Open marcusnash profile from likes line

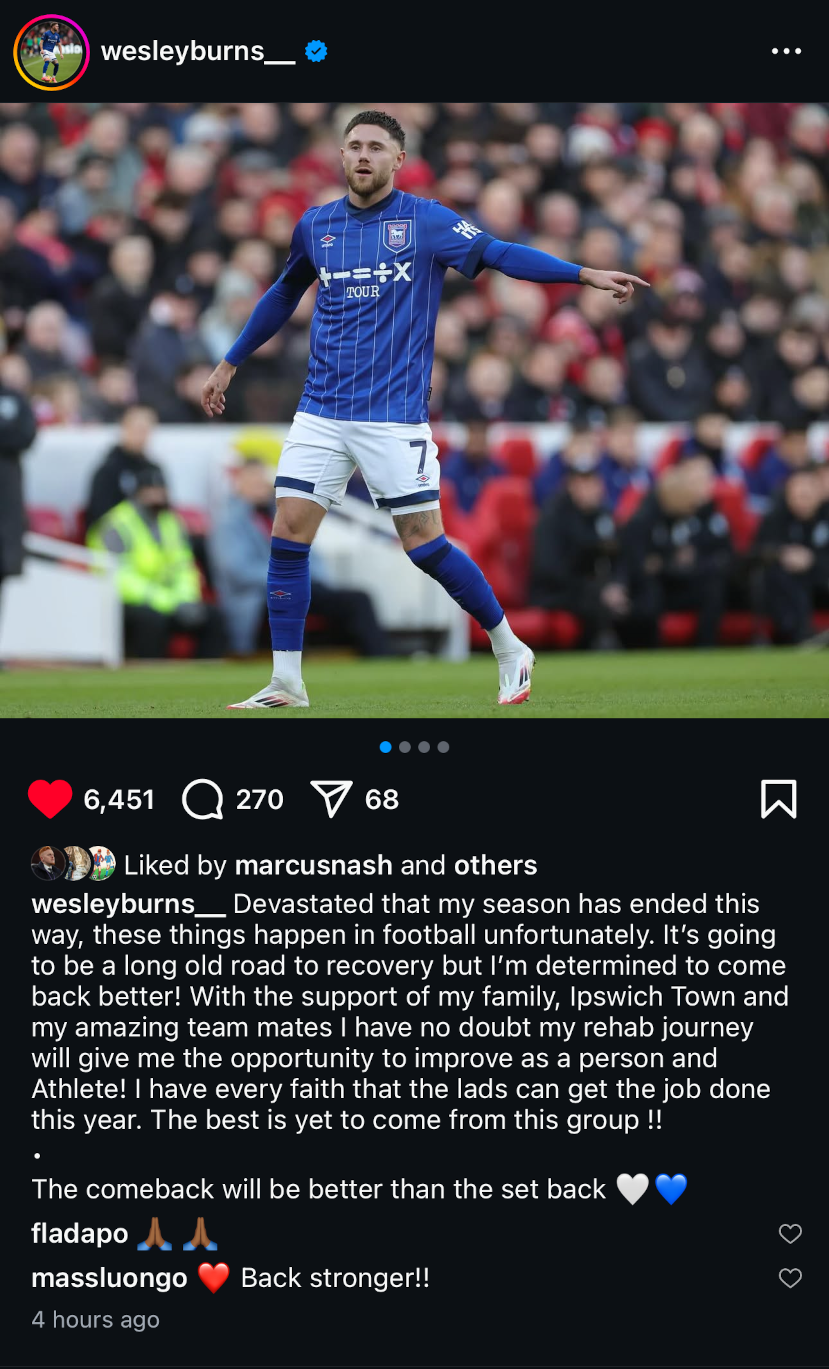point(311,865)
